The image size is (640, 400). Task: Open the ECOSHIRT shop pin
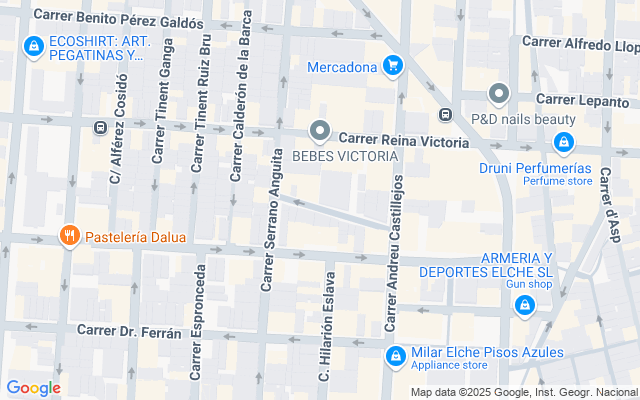34,46
